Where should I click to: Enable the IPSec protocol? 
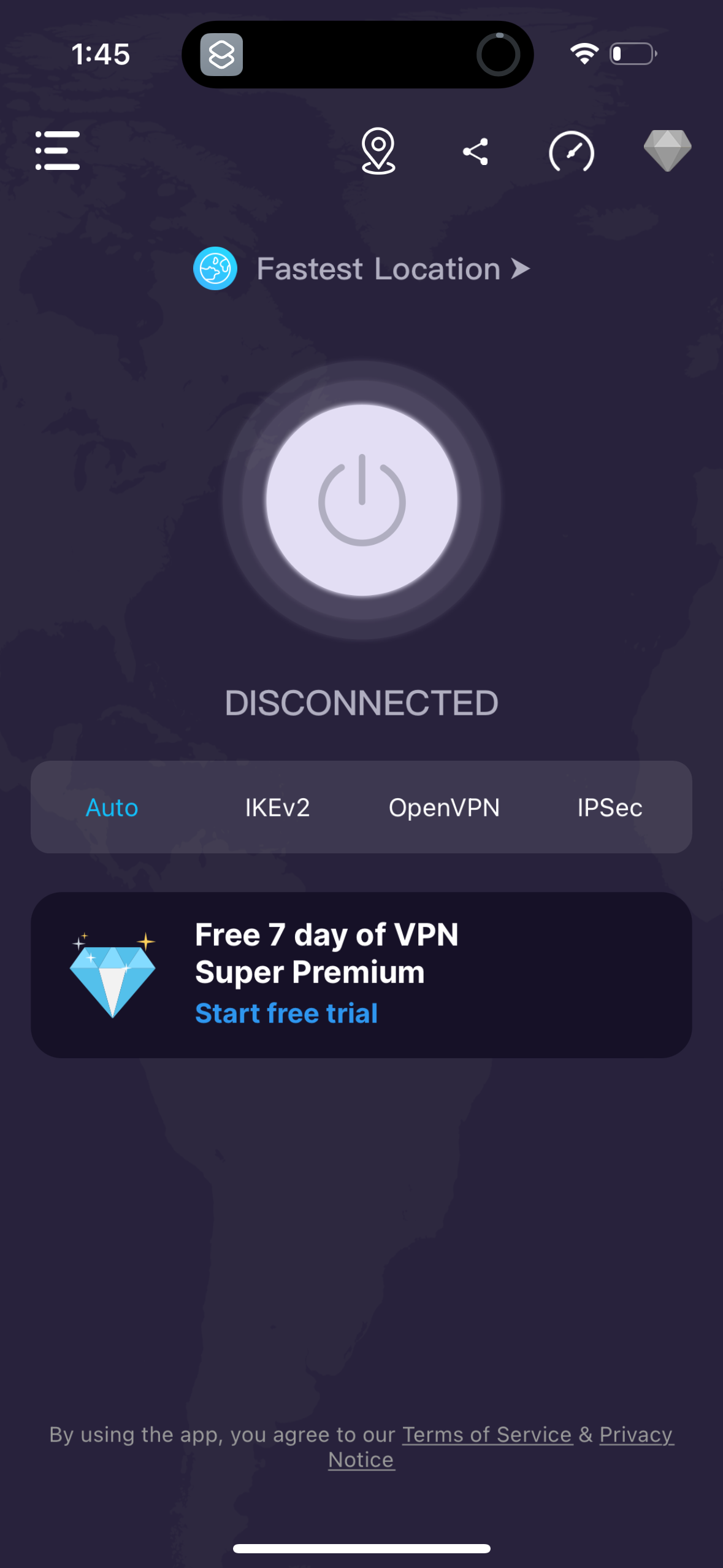tap(611, 808)
